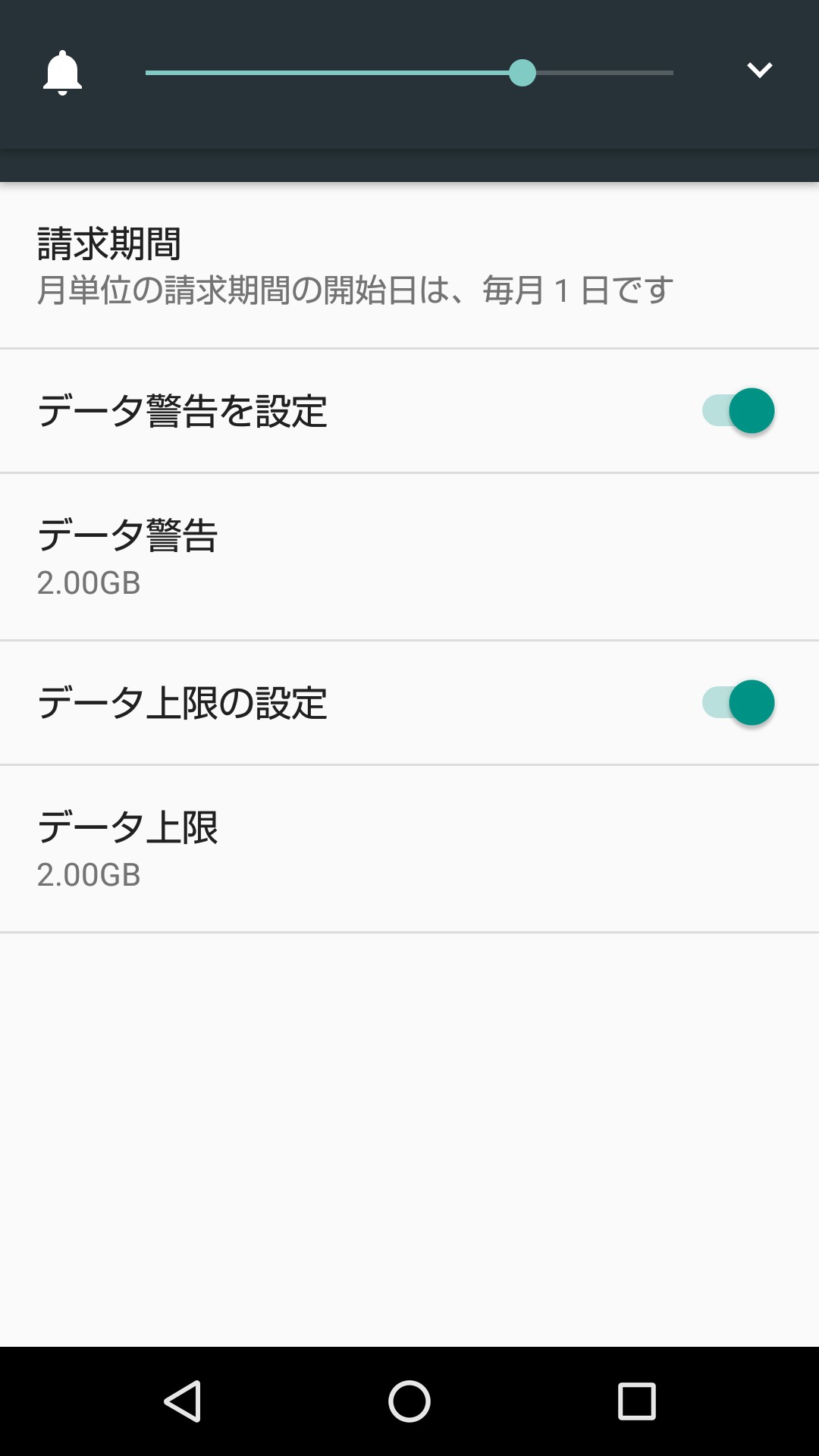The height and width of the screenshot is (1456, 819).
Task: Go to the home screen
Action: point(409,1401)
